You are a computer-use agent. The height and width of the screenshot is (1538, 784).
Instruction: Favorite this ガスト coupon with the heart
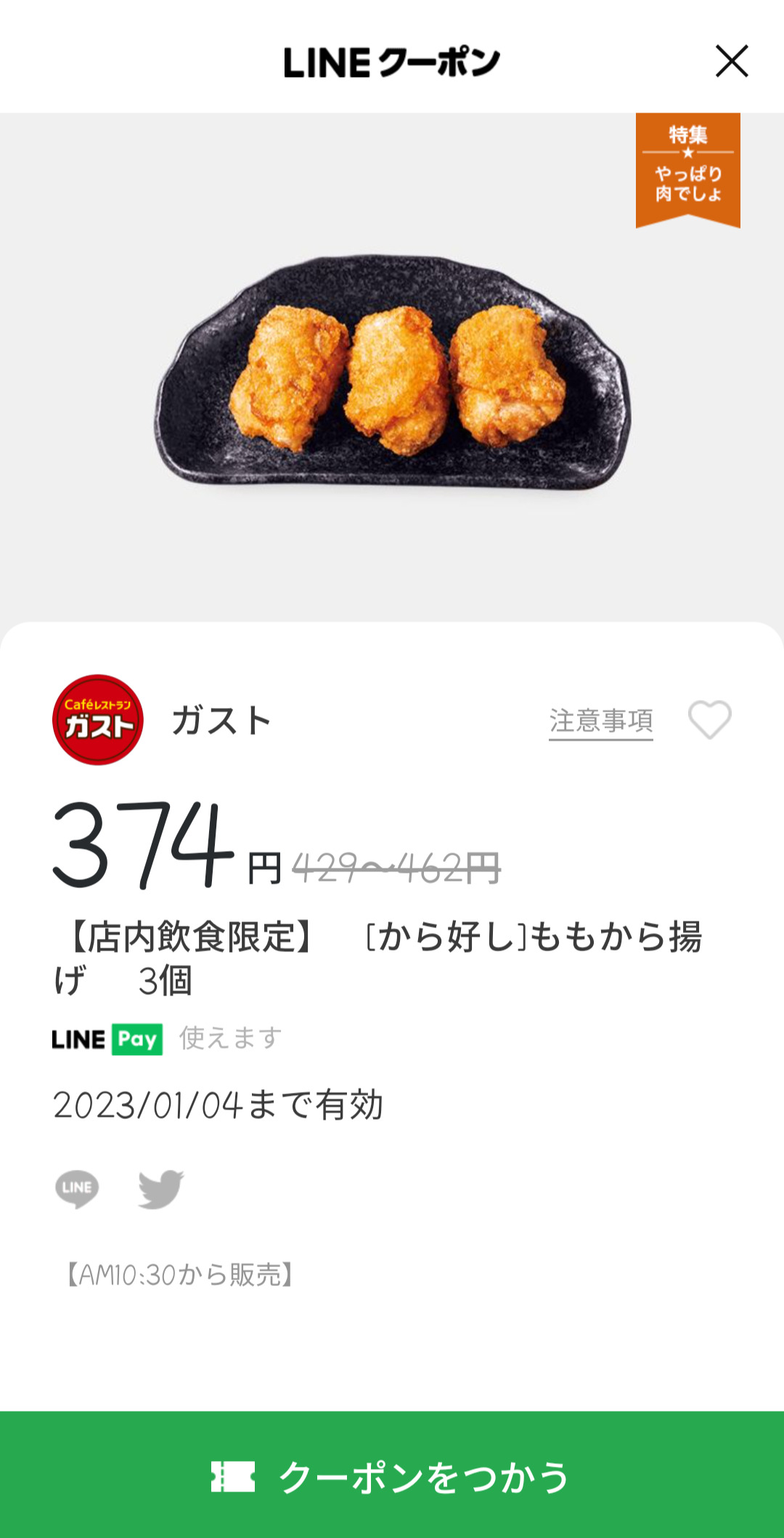709,720
